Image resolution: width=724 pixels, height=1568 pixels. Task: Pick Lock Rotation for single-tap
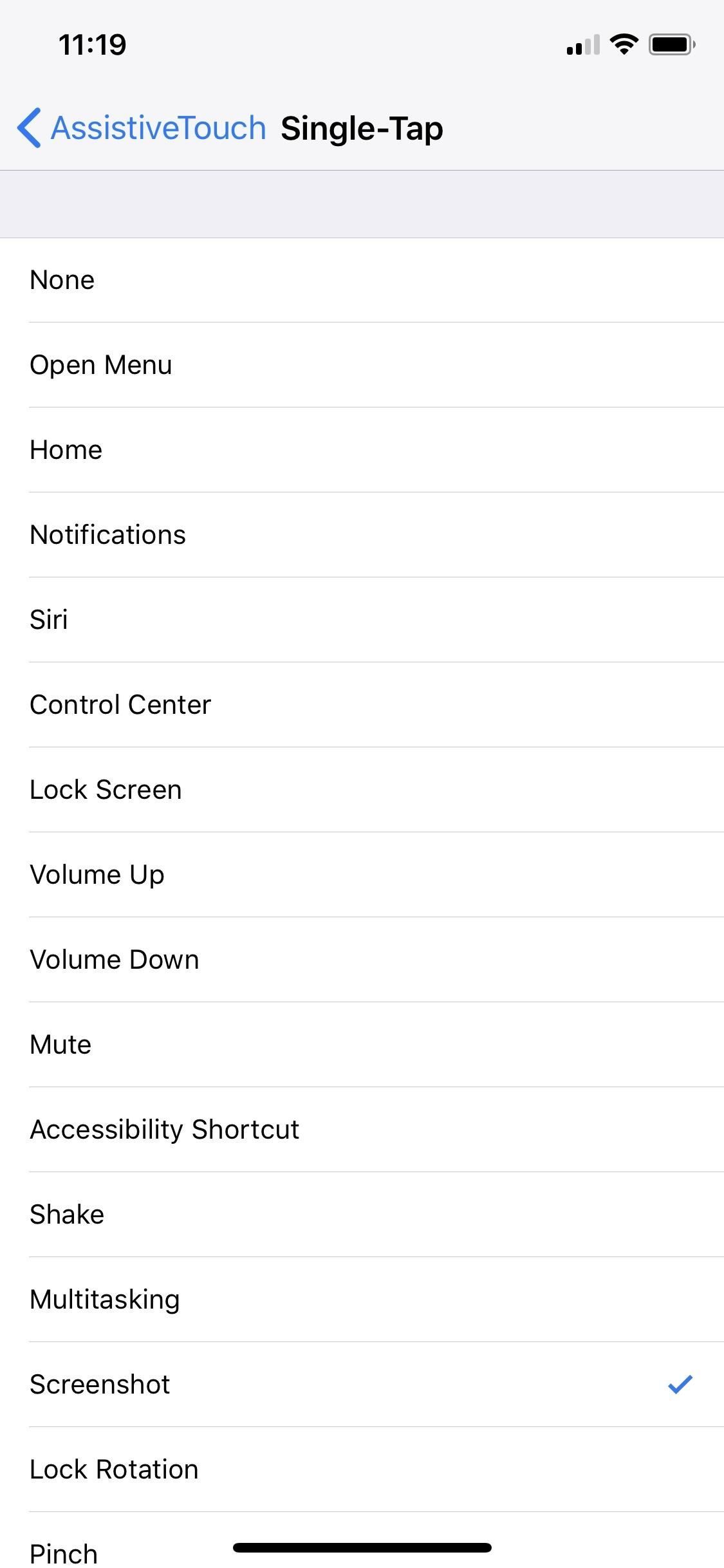point(115,1470)
